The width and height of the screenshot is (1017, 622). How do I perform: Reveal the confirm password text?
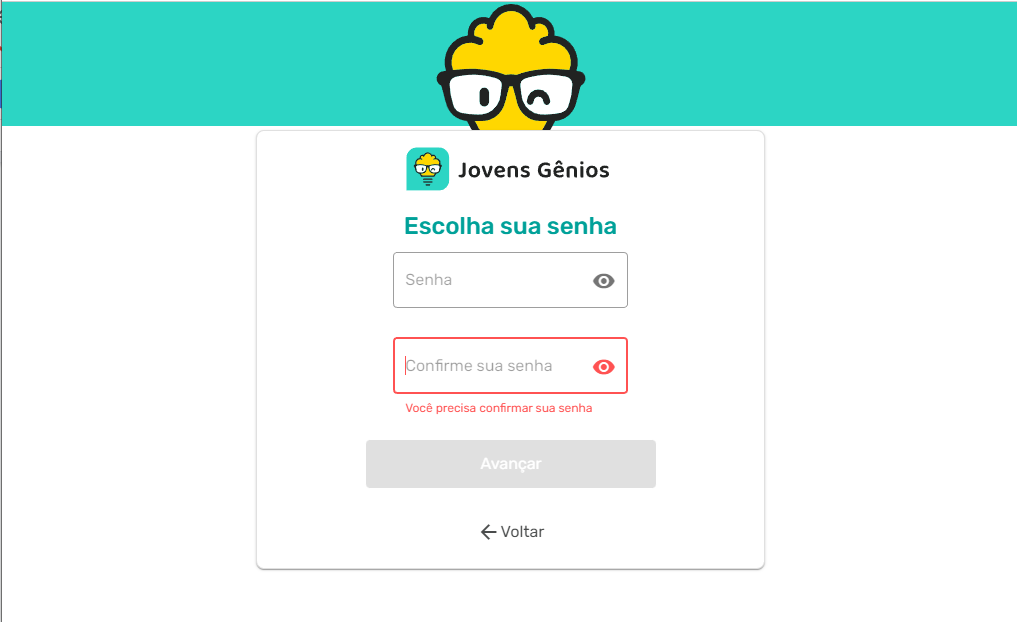(x=604, y=367)
